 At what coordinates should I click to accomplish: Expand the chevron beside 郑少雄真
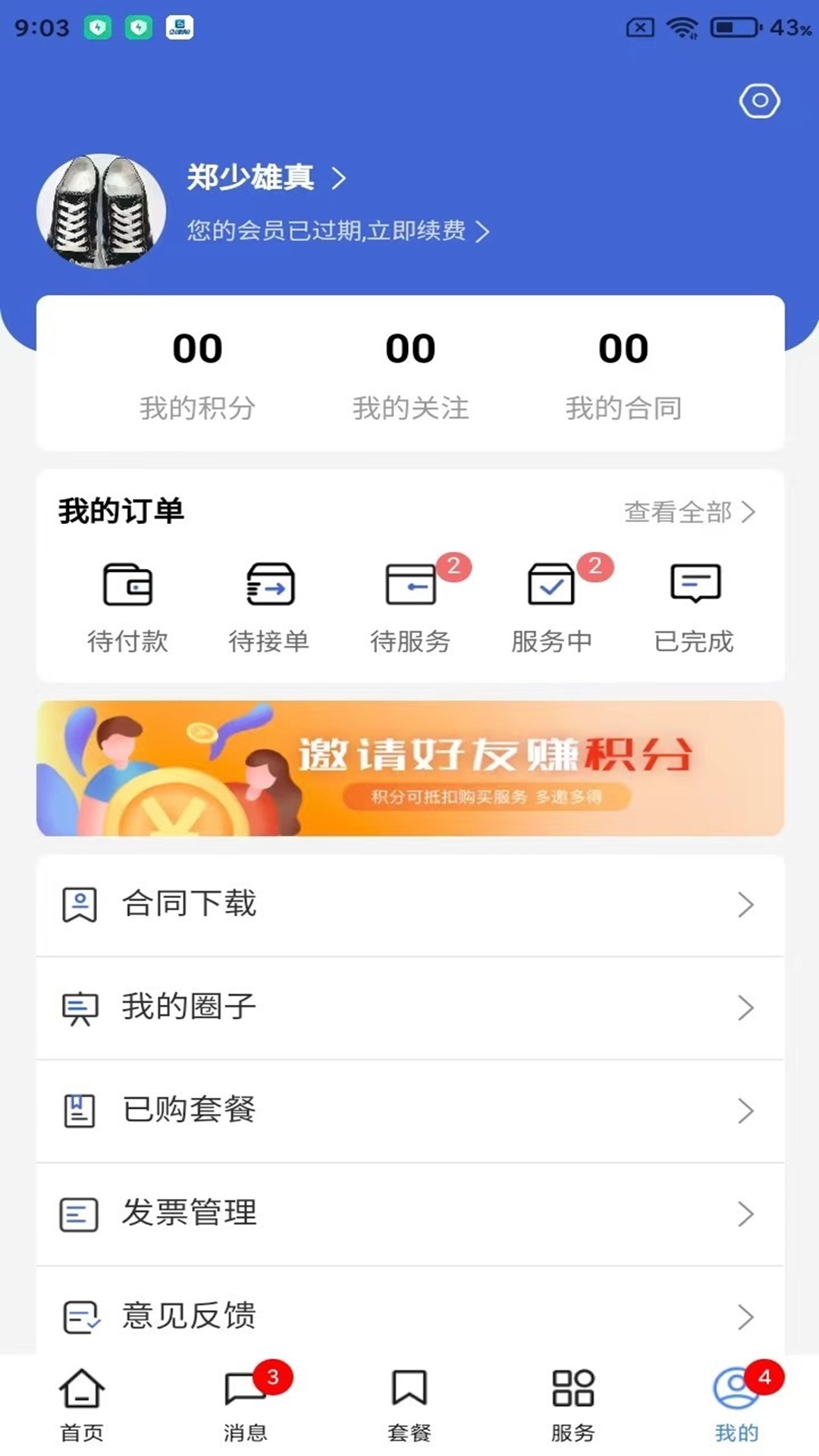[340, 179]
